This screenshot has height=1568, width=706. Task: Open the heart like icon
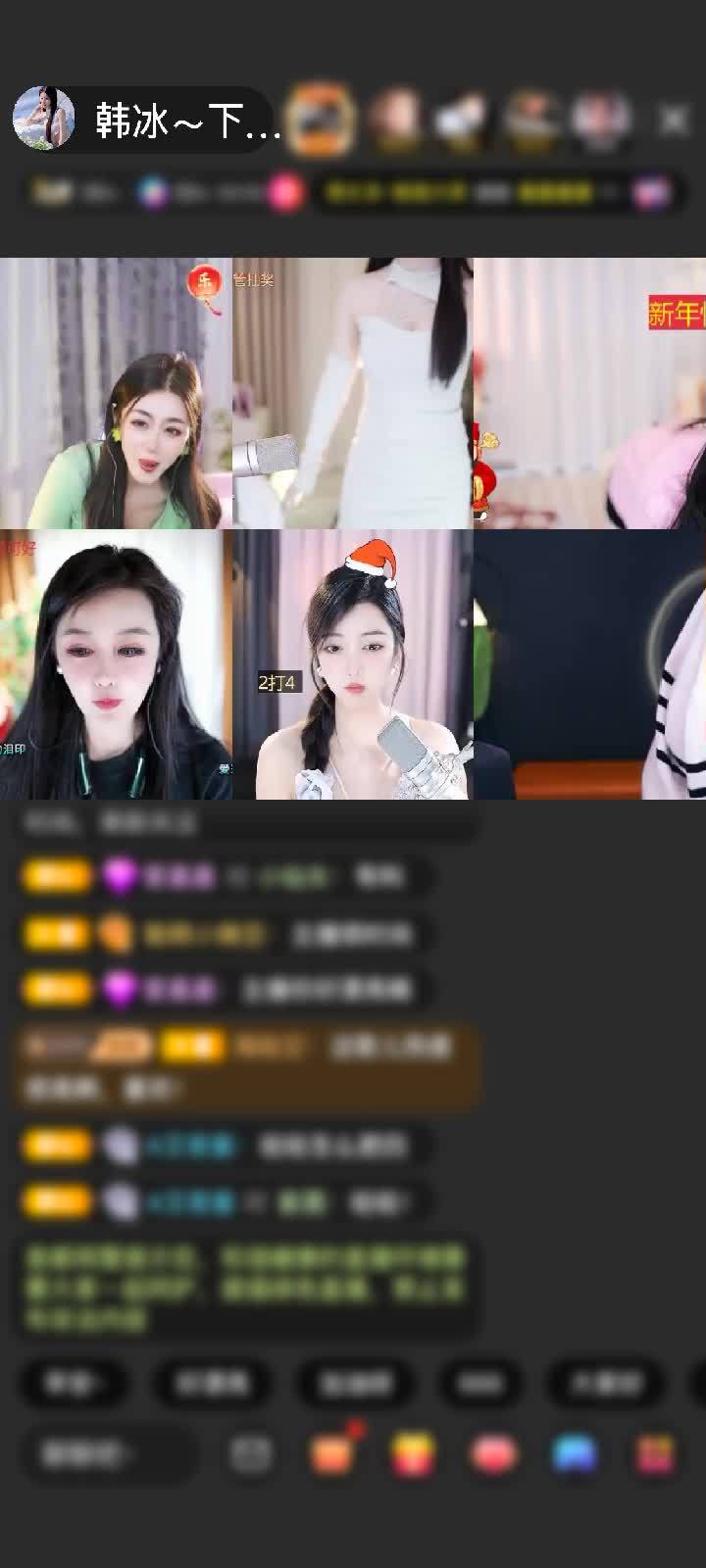(x=493, y=1454)
